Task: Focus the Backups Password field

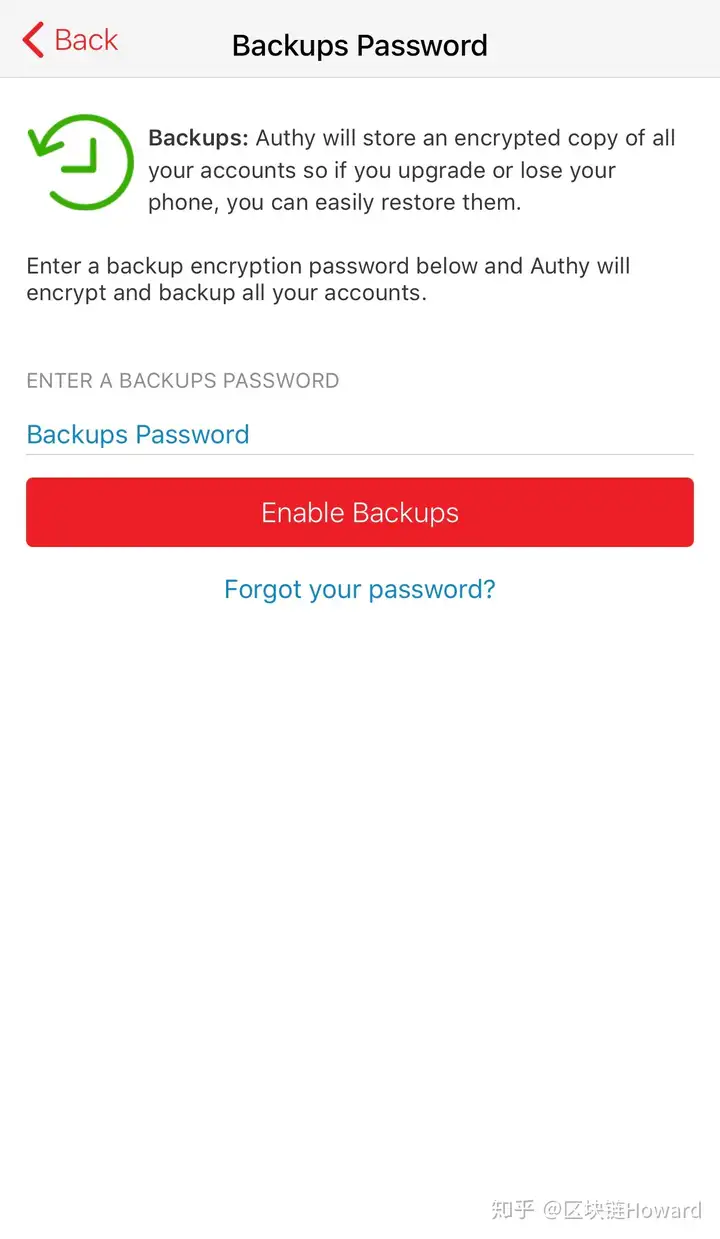Action: tap(360, 434)
